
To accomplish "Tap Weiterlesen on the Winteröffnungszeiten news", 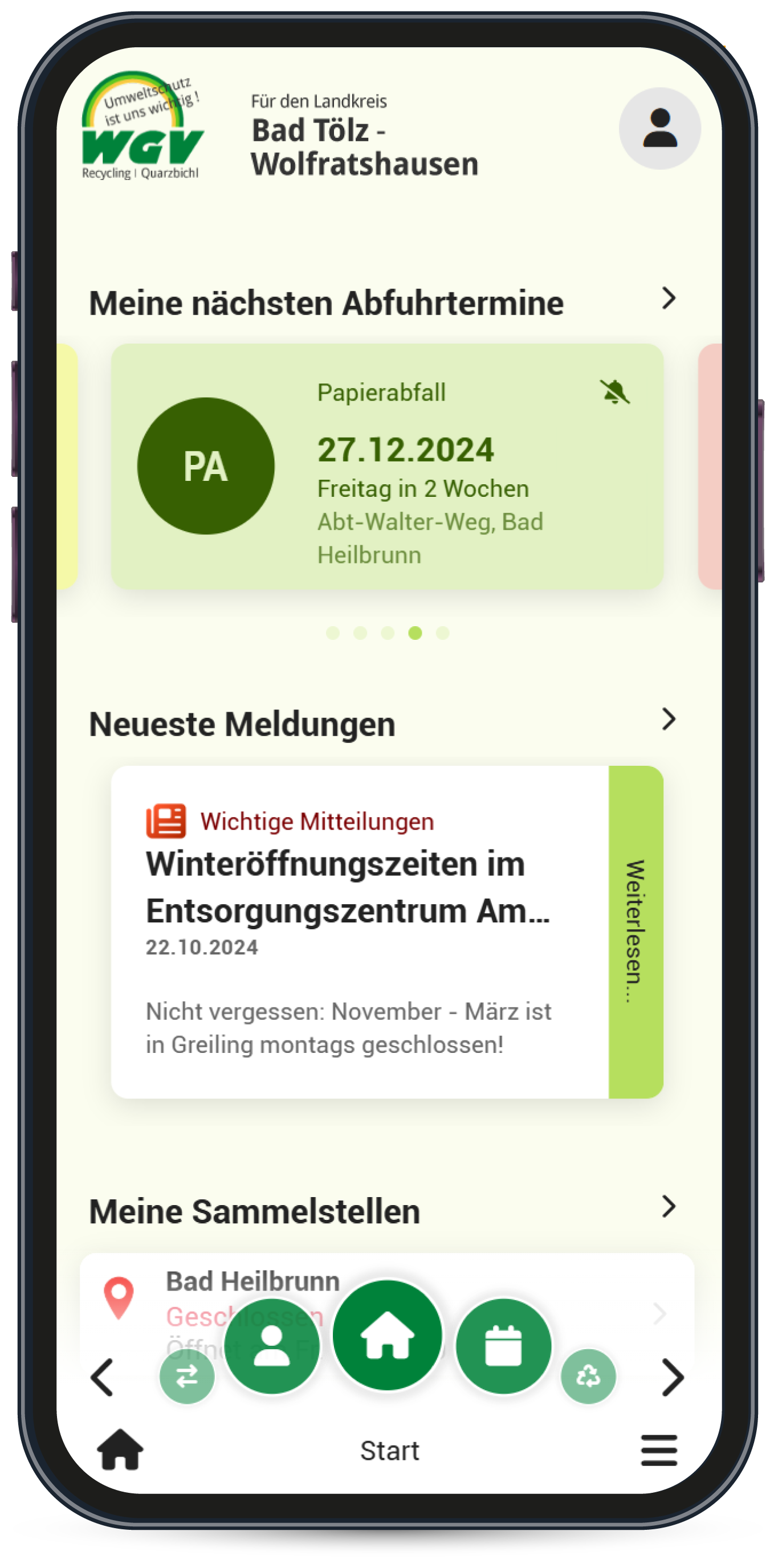I will [x=636, y=932].
